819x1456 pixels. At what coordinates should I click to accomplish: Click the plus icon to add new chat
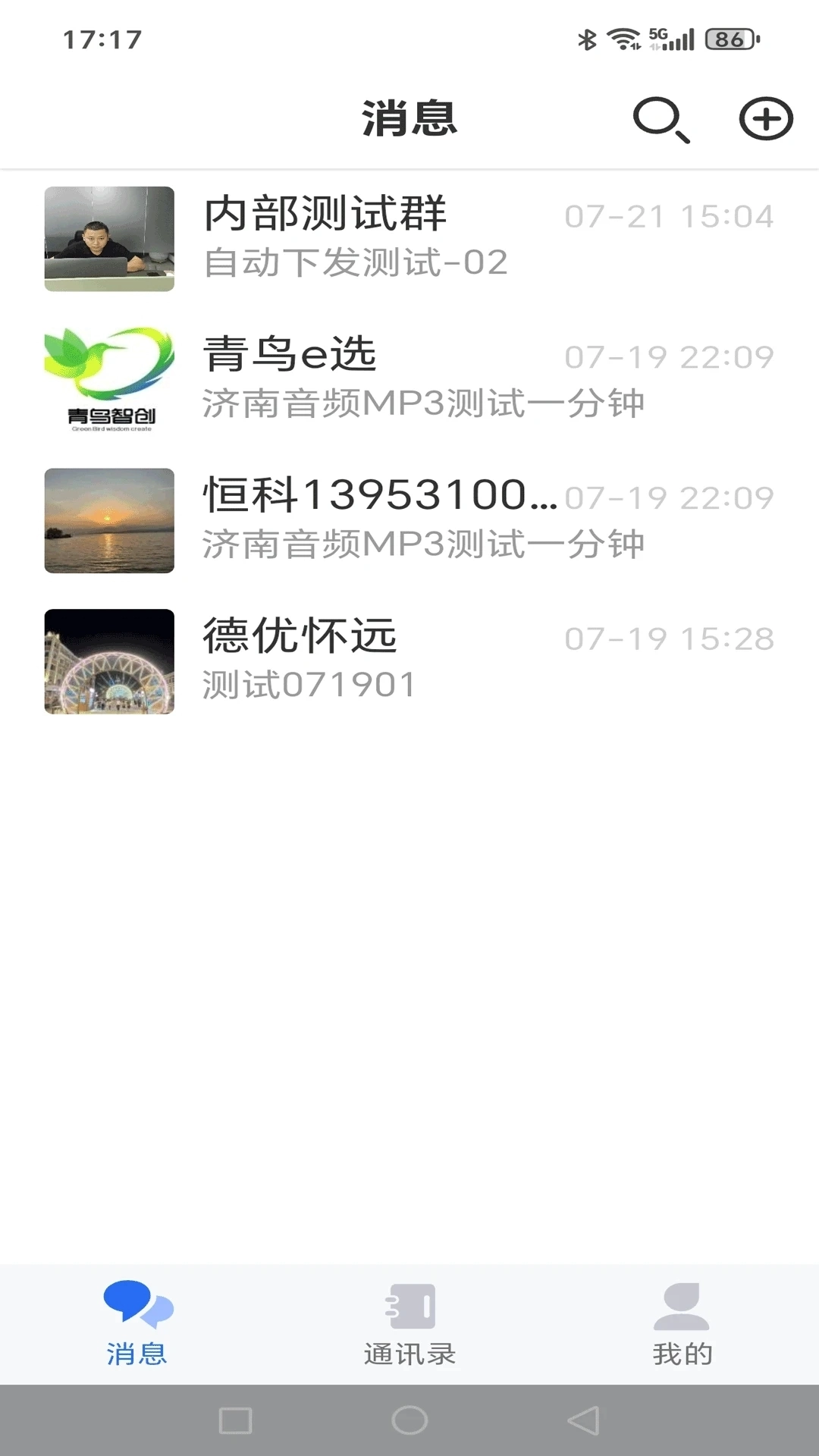pos(766,119)
